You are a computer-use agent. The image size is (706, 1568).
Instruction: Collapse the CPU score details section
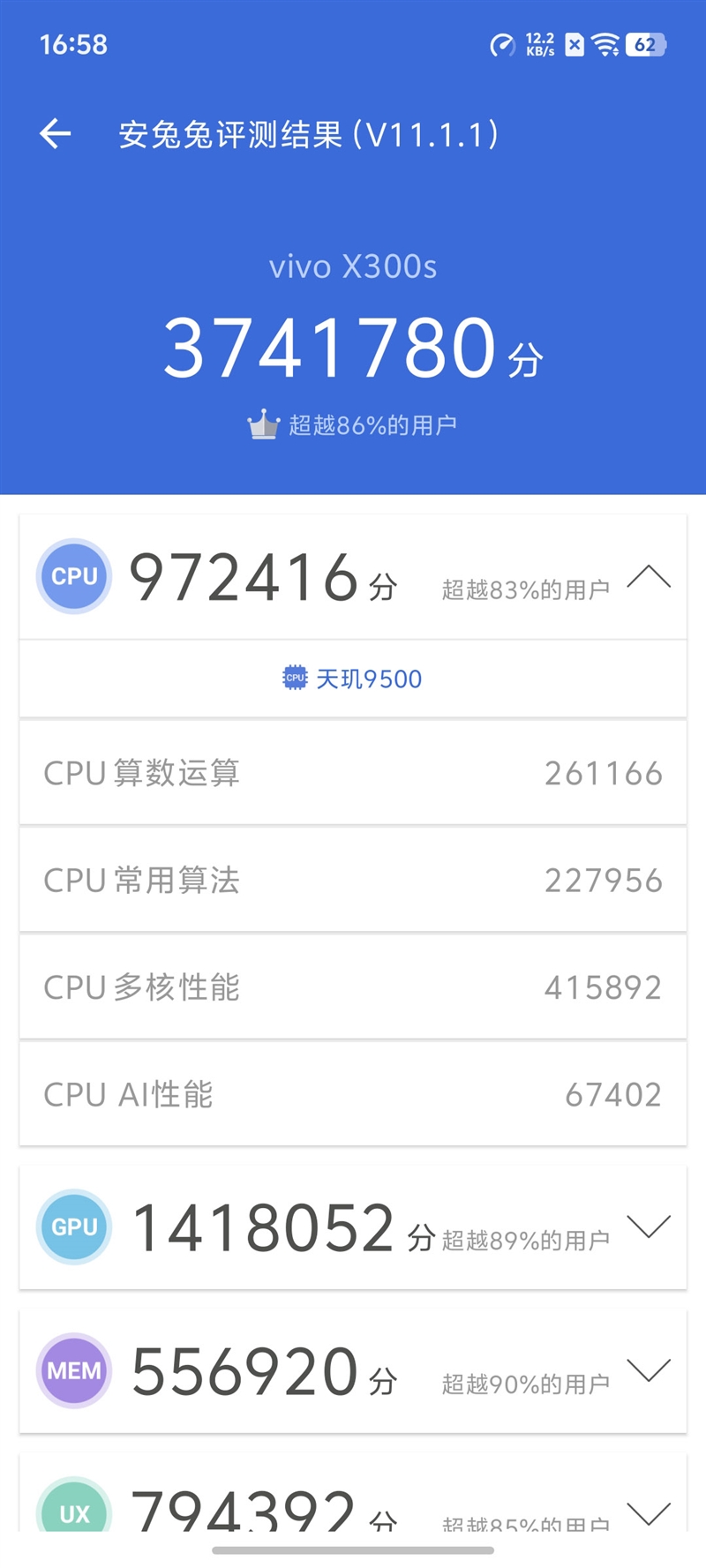[x=650, y=575]
